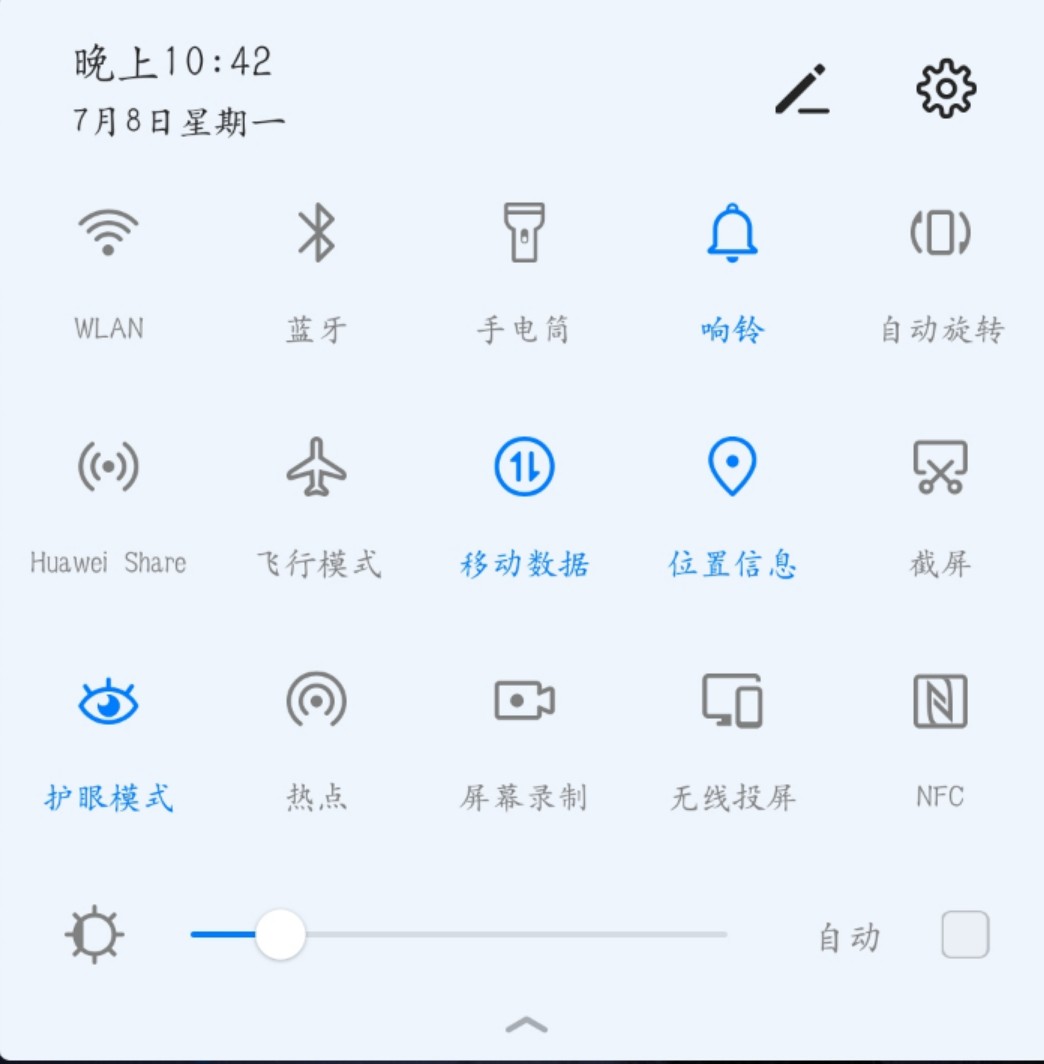Viewport: 1044px width, 1064px height.
Task: Open system Settings via gear icon
Action: 944,87
